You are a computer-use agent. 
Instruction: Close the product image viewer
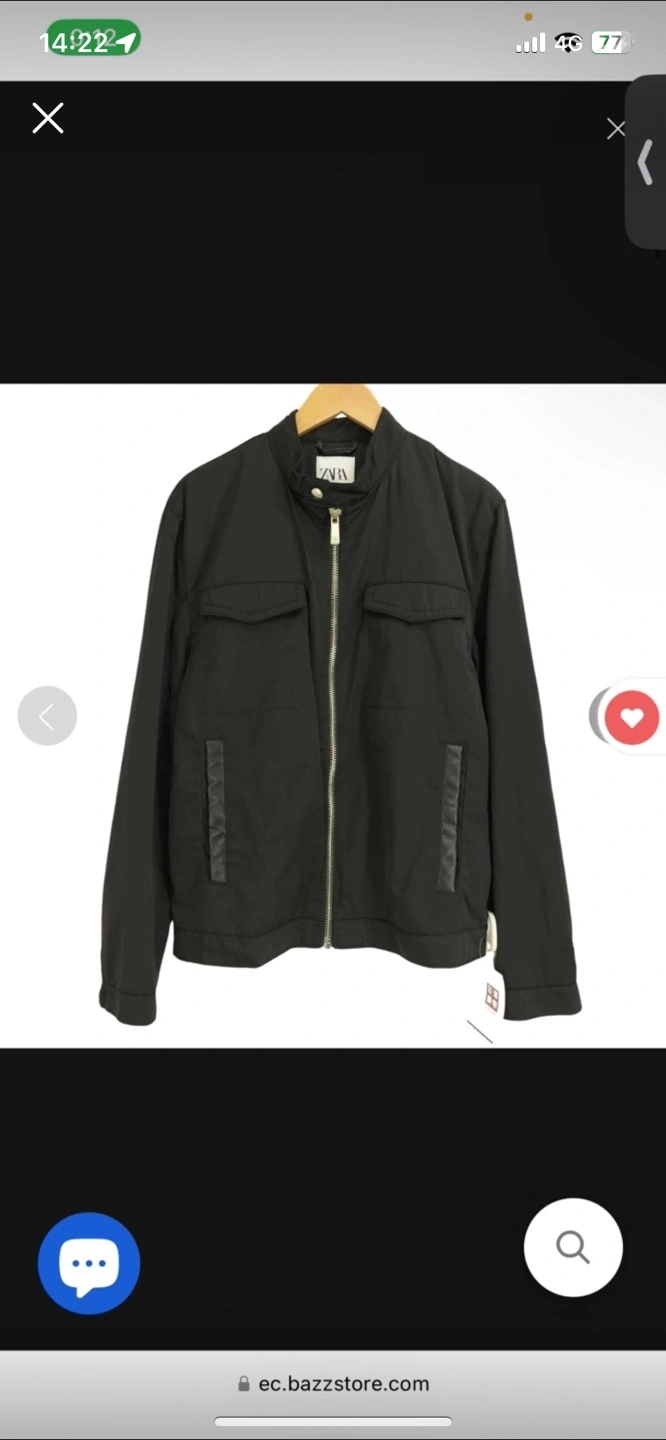tap(48, 118)
